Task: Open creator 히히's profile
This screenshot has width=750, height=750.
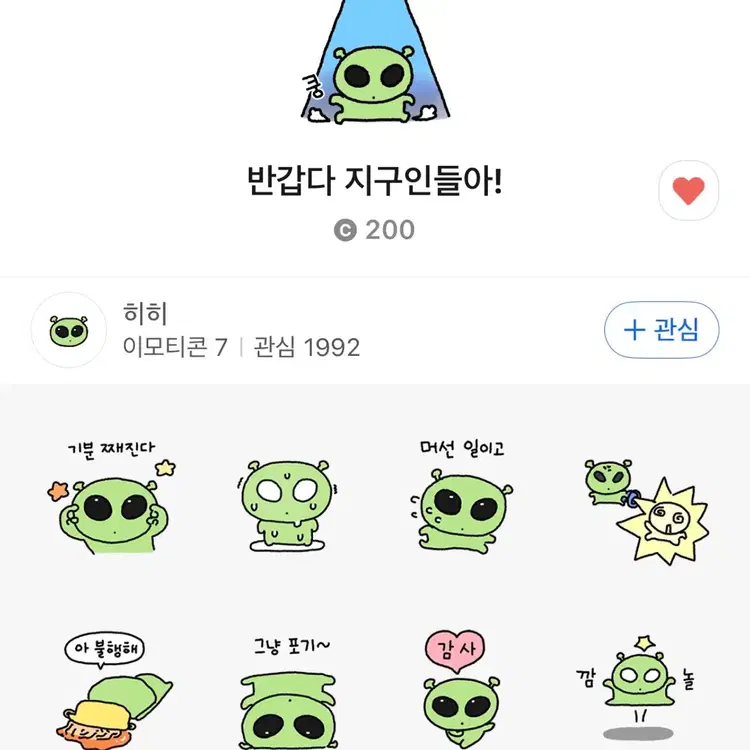Action: point(68,330)
